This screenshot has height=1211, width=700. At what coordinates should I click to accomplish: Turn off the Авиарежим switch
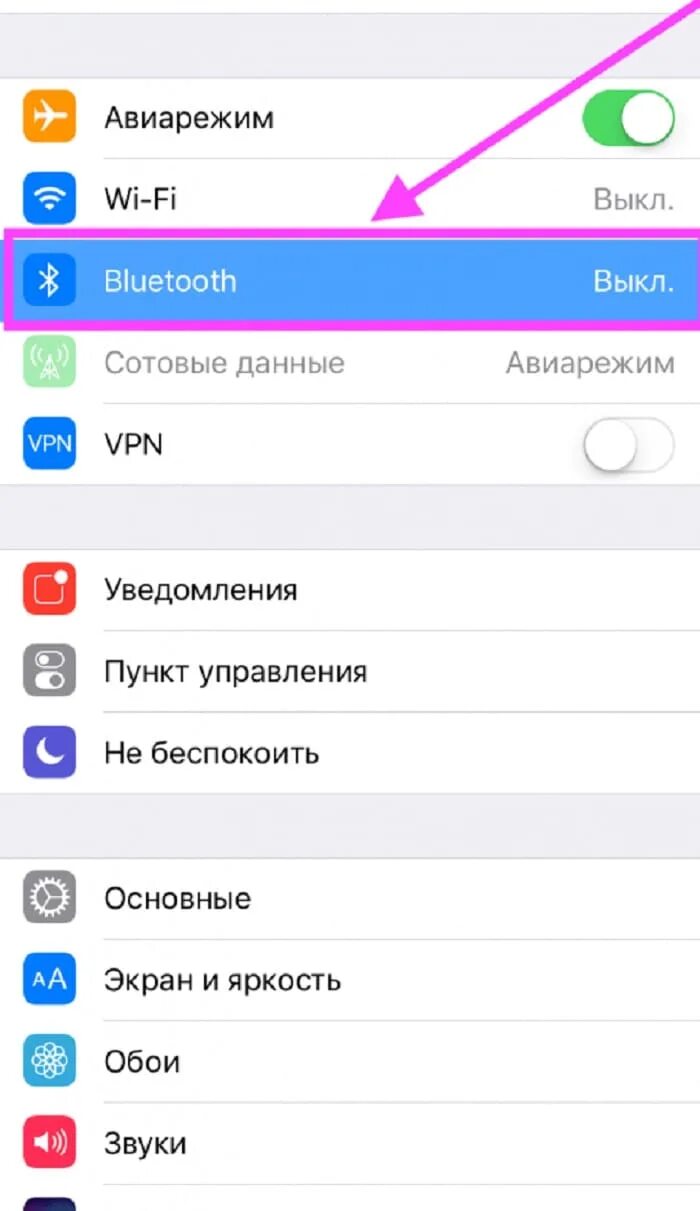tap(628, 118)
